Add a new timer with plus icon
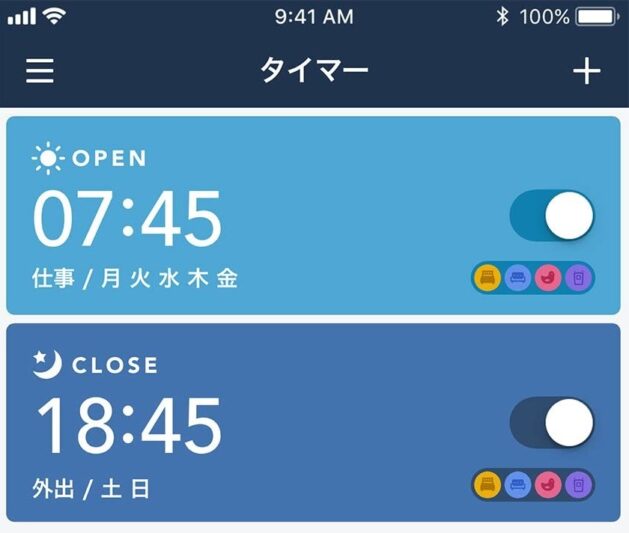 click(x=586, y=71)
